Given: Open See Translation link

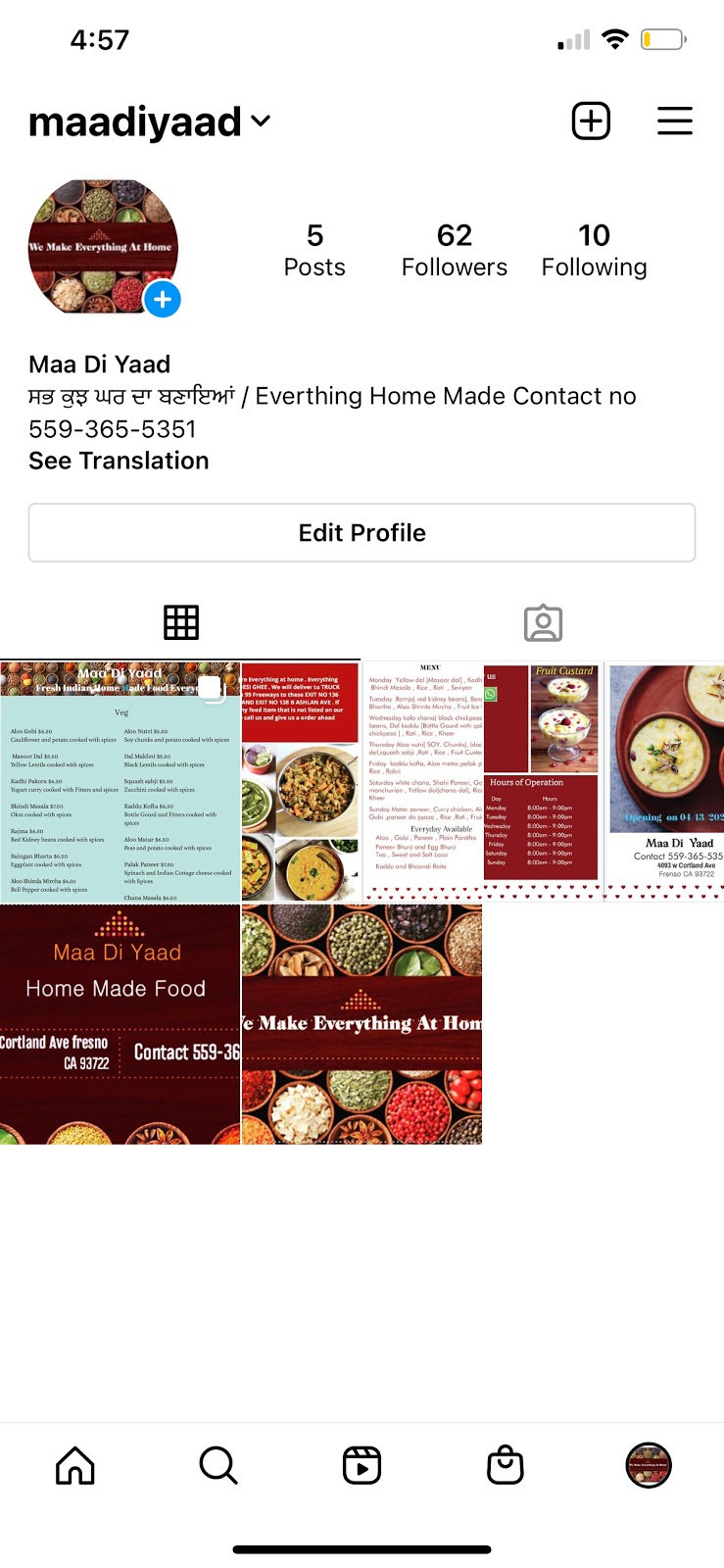Looking at the screenshot, I should click(119, 460).
